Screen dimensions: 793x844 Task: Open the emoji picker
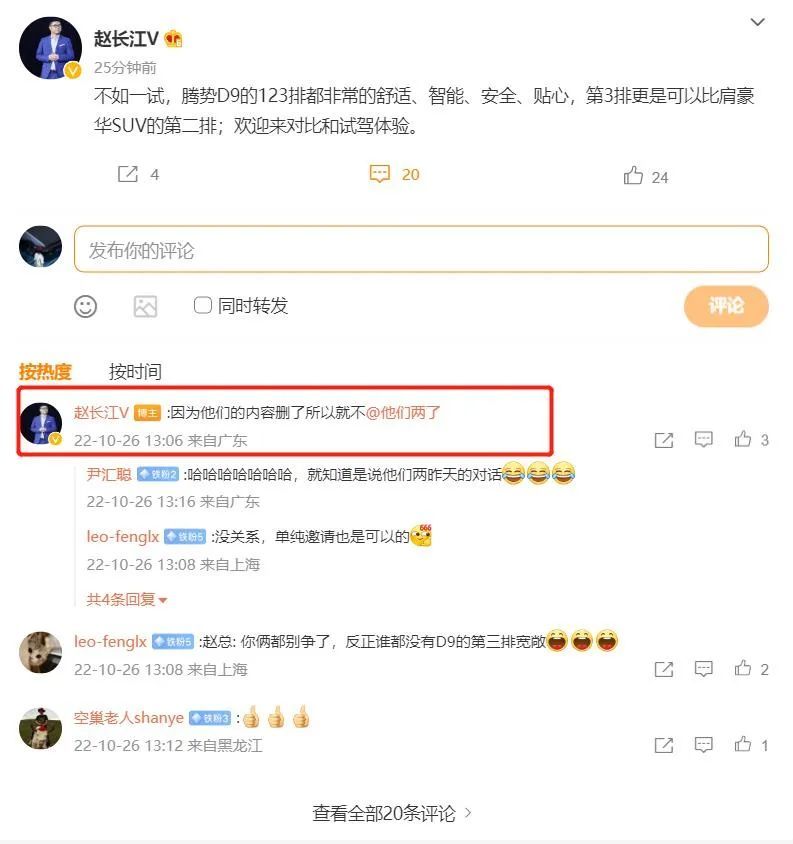[x=86, y=307]
